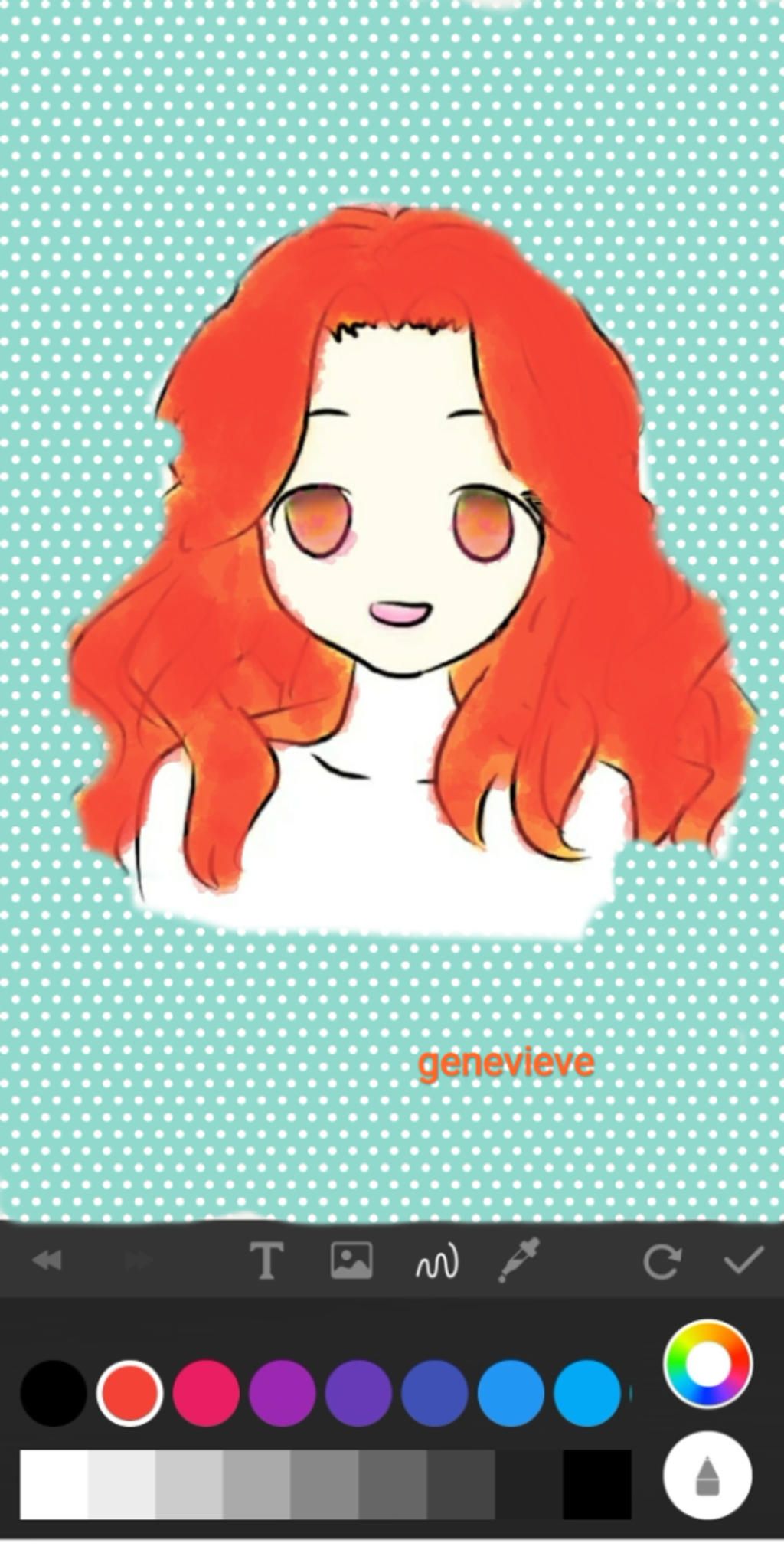This screenshot has height=1553, width=784.
Task: Select the medium blue swatch
Action: pyautogui.click(x=511, y=1393)
